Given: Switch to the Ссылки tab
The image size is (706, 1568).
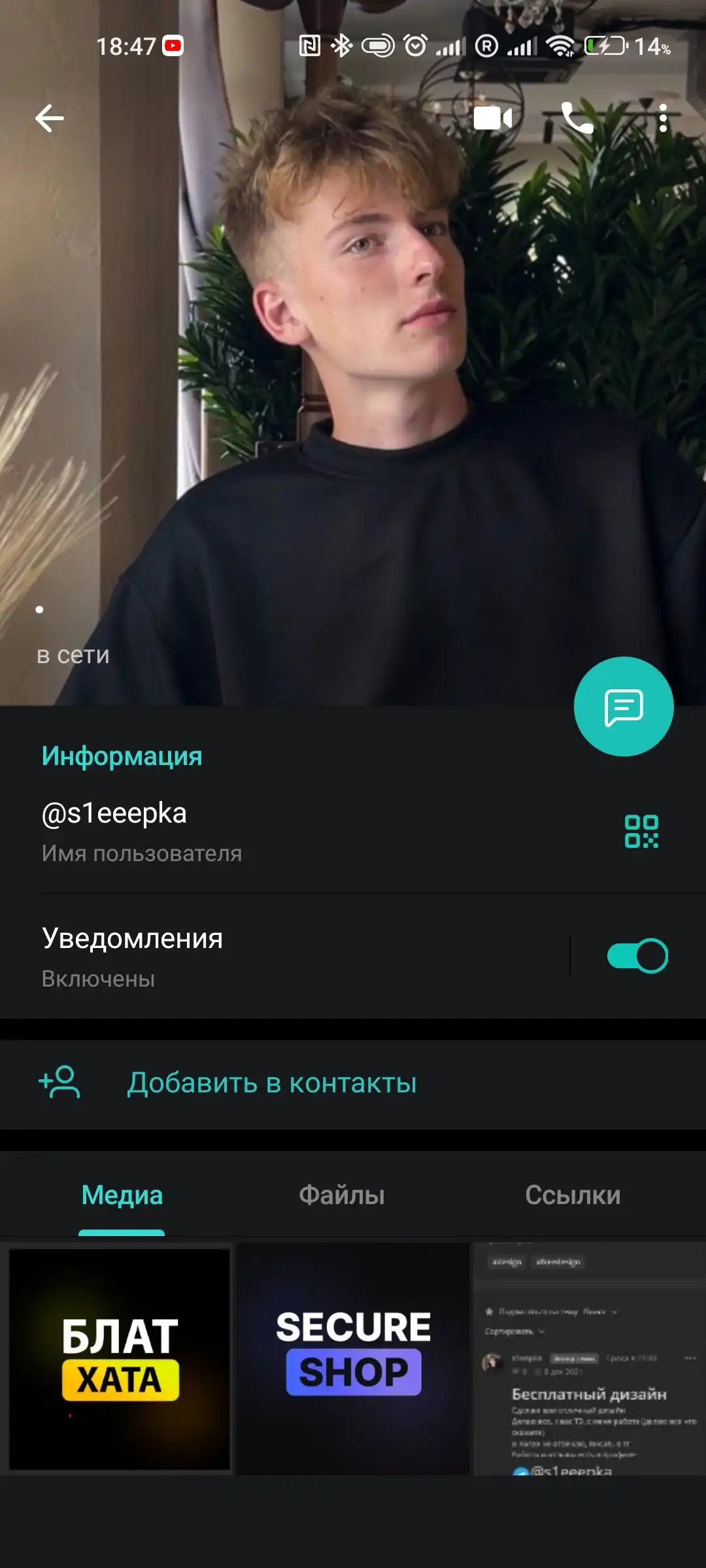Looking at the screenshot, I should (x=573, y=1195).
